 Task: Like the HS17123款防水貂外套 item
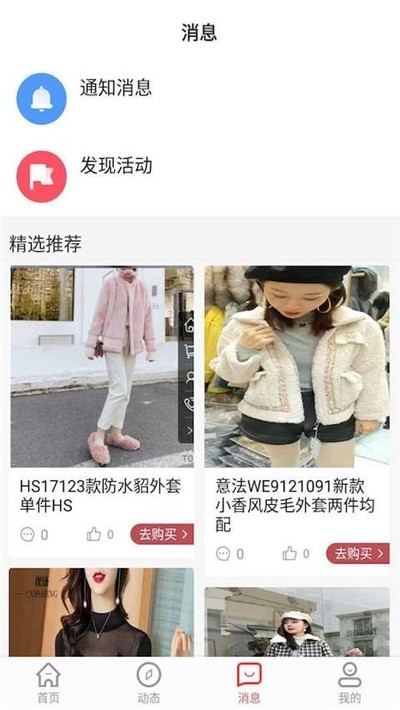click(100, 534)
